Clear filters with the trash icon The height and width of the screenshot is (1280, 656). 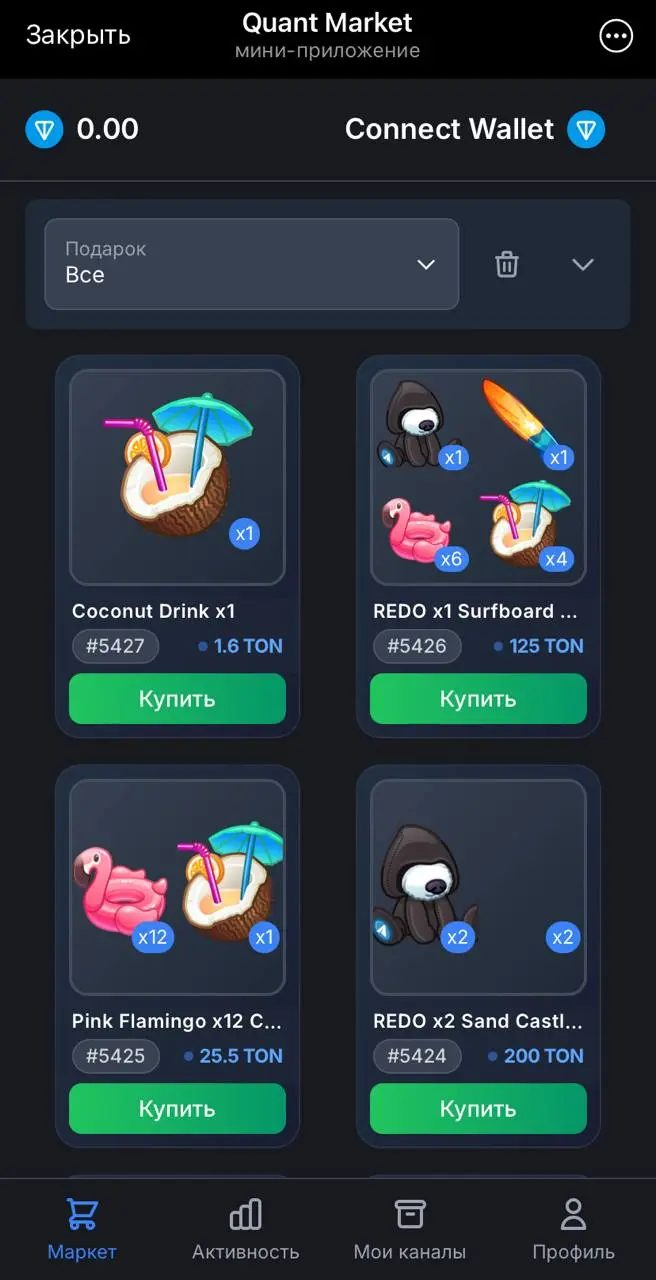(x=507, y=264)
